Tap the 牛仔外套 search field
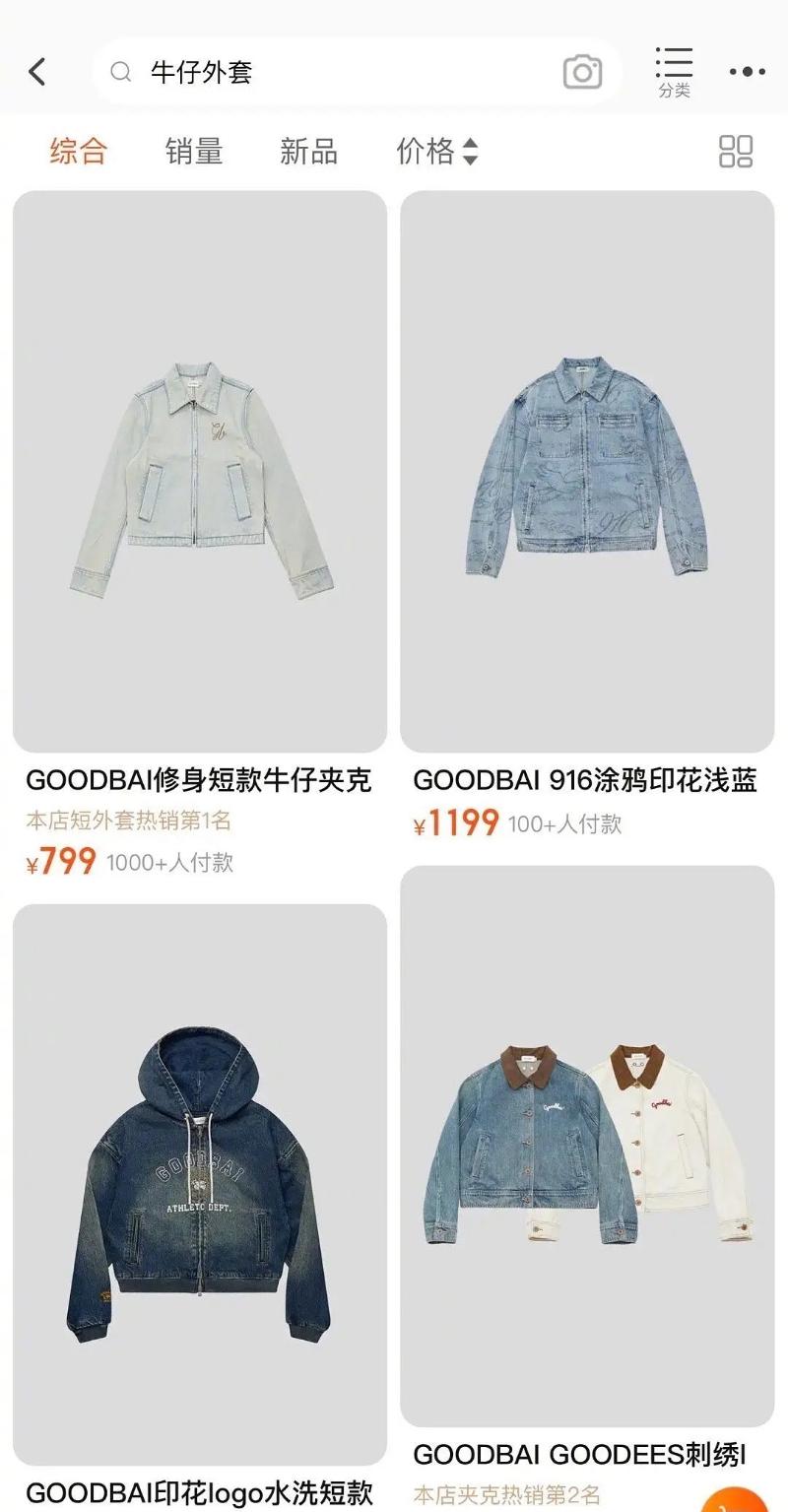The width and height of the screenshot is (788, 1512). point(335,72)
